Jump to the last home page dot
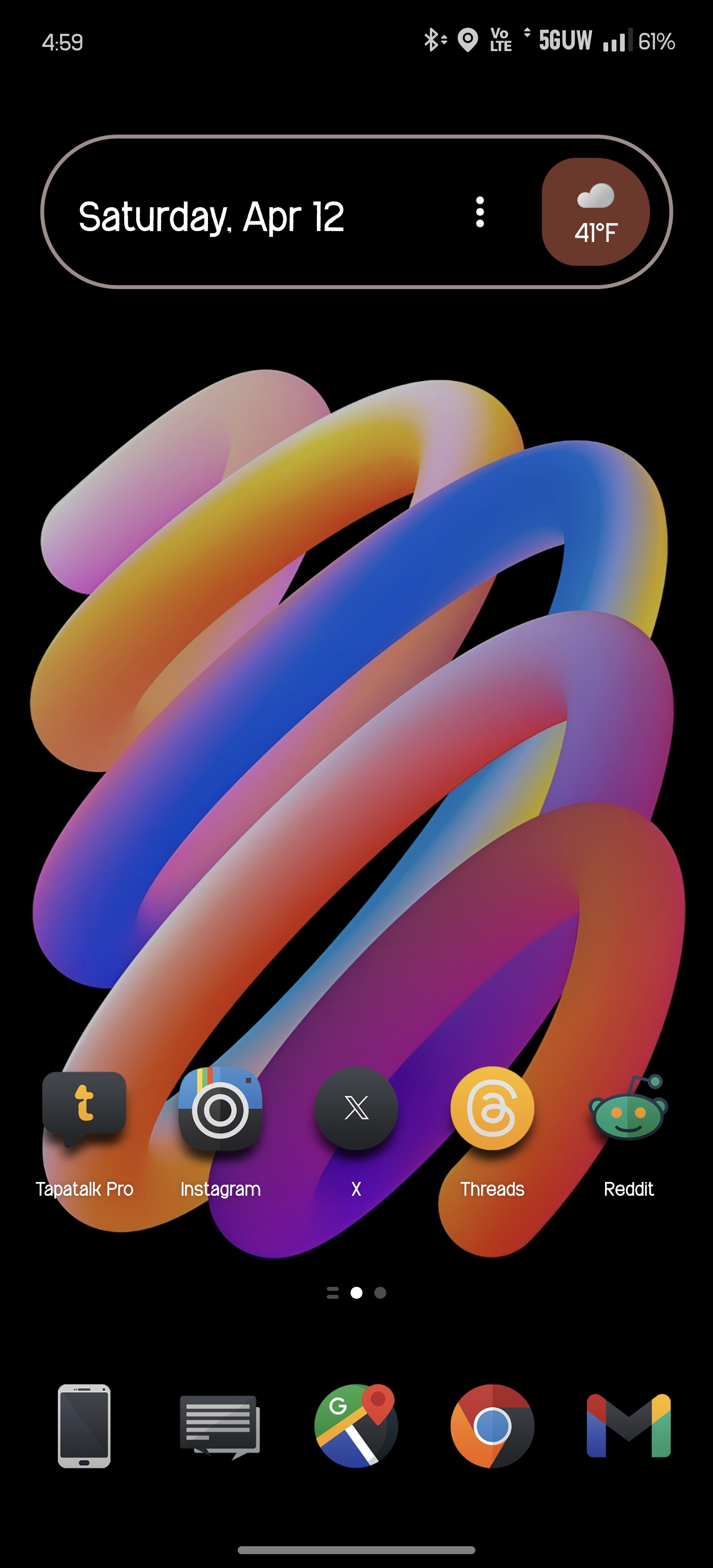 380,1293
